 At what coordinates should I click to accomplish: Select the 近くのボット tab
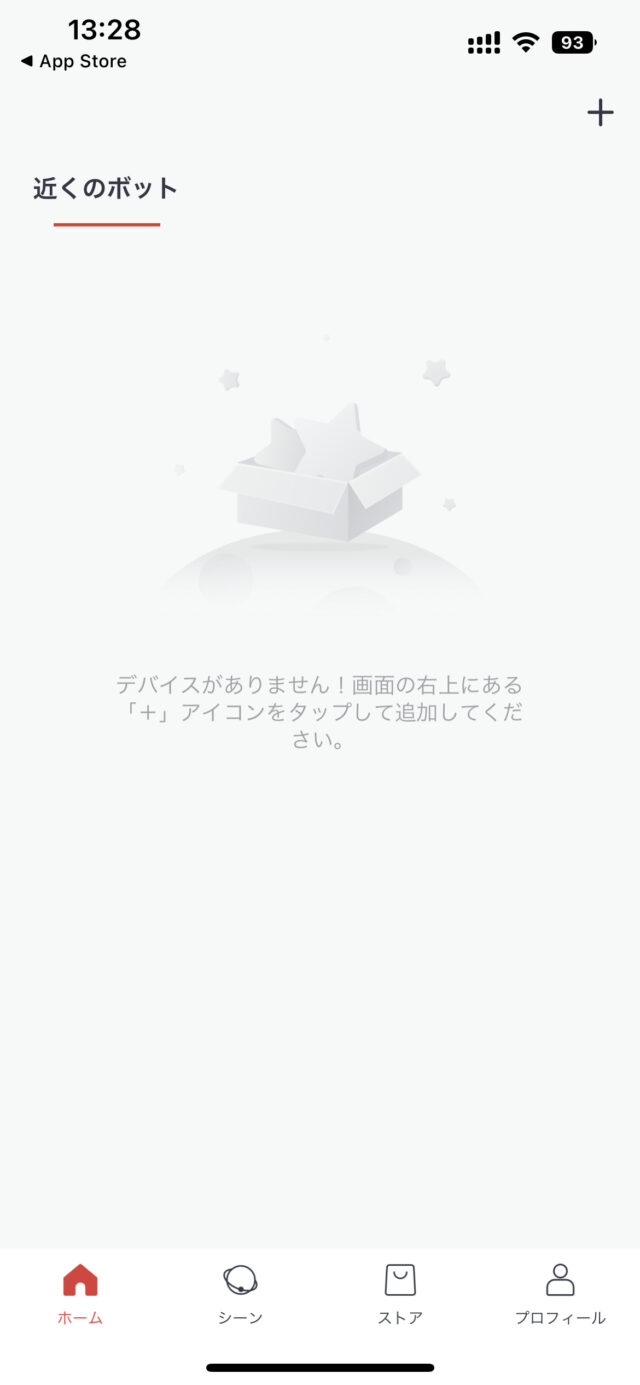[106, 189]
